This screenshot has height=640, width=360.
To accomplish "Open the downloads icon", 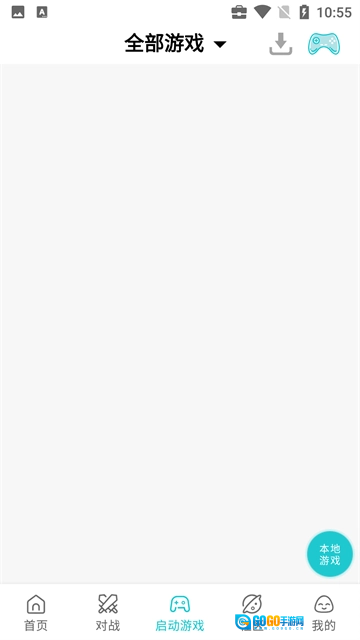I will (281, 44).
